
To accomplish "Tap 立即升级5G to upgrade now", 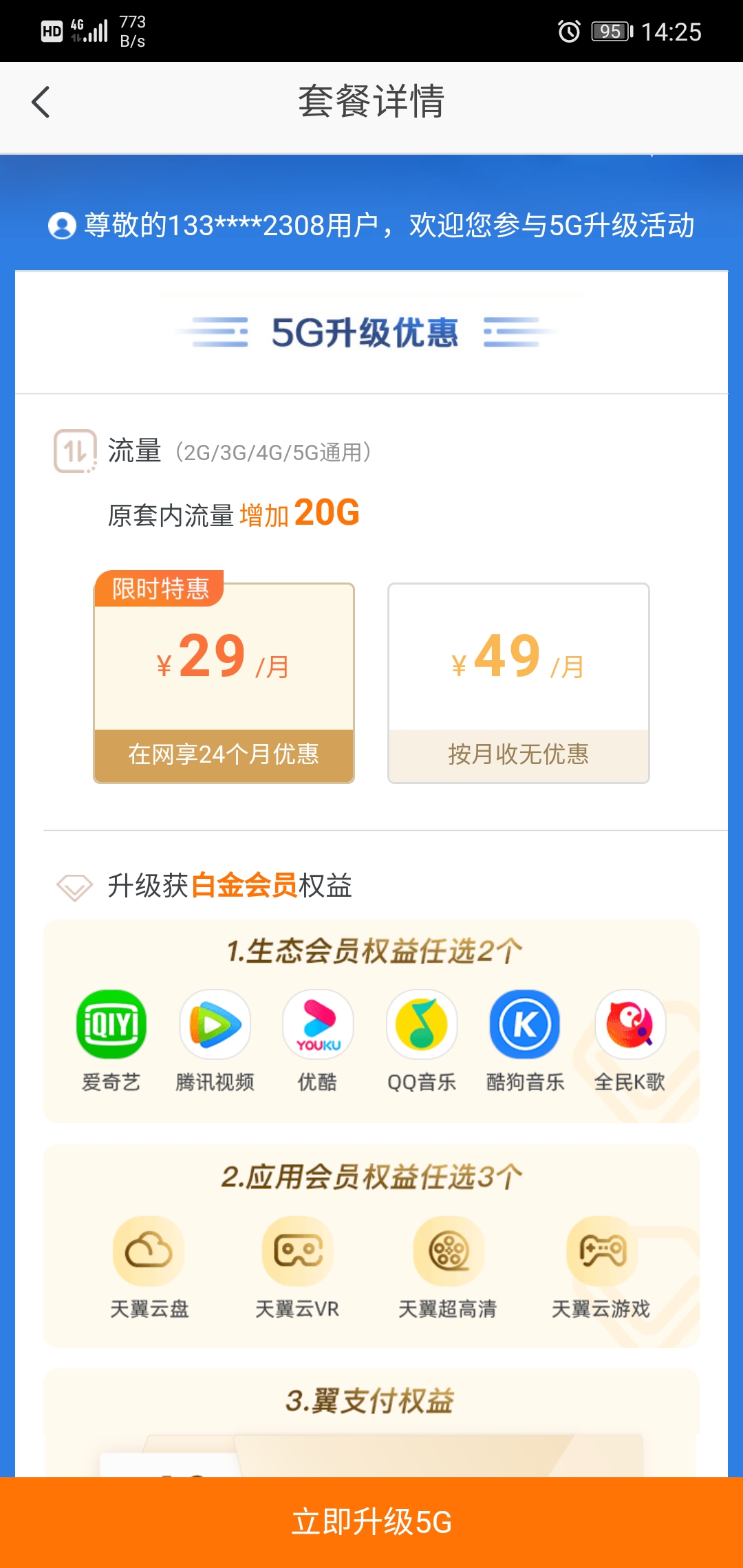I will [x=371, y=1521].
